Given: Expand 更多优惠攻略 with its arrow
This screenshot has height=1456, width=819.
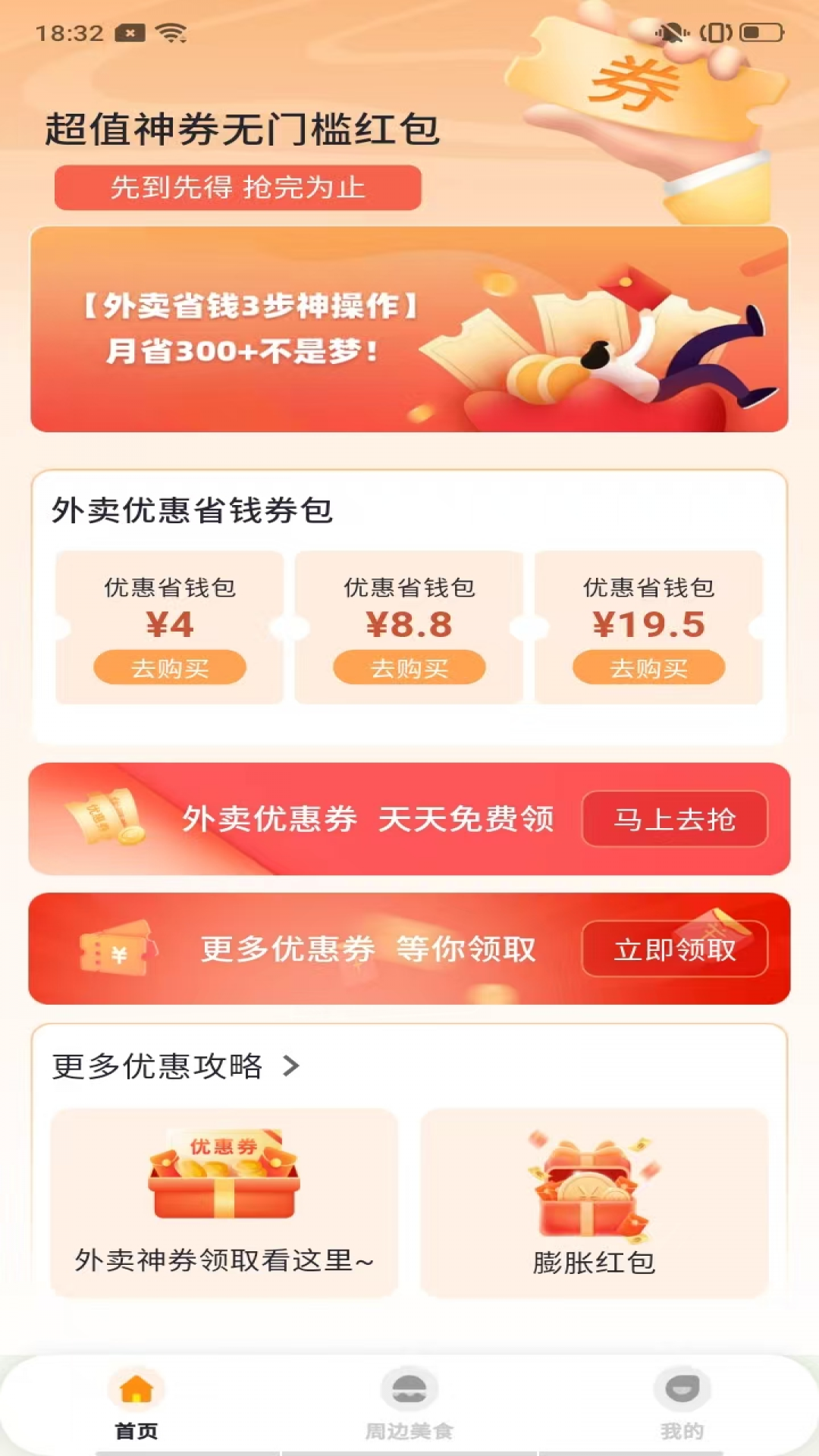Looking at the screenshot, I should tap(290, 1065).
